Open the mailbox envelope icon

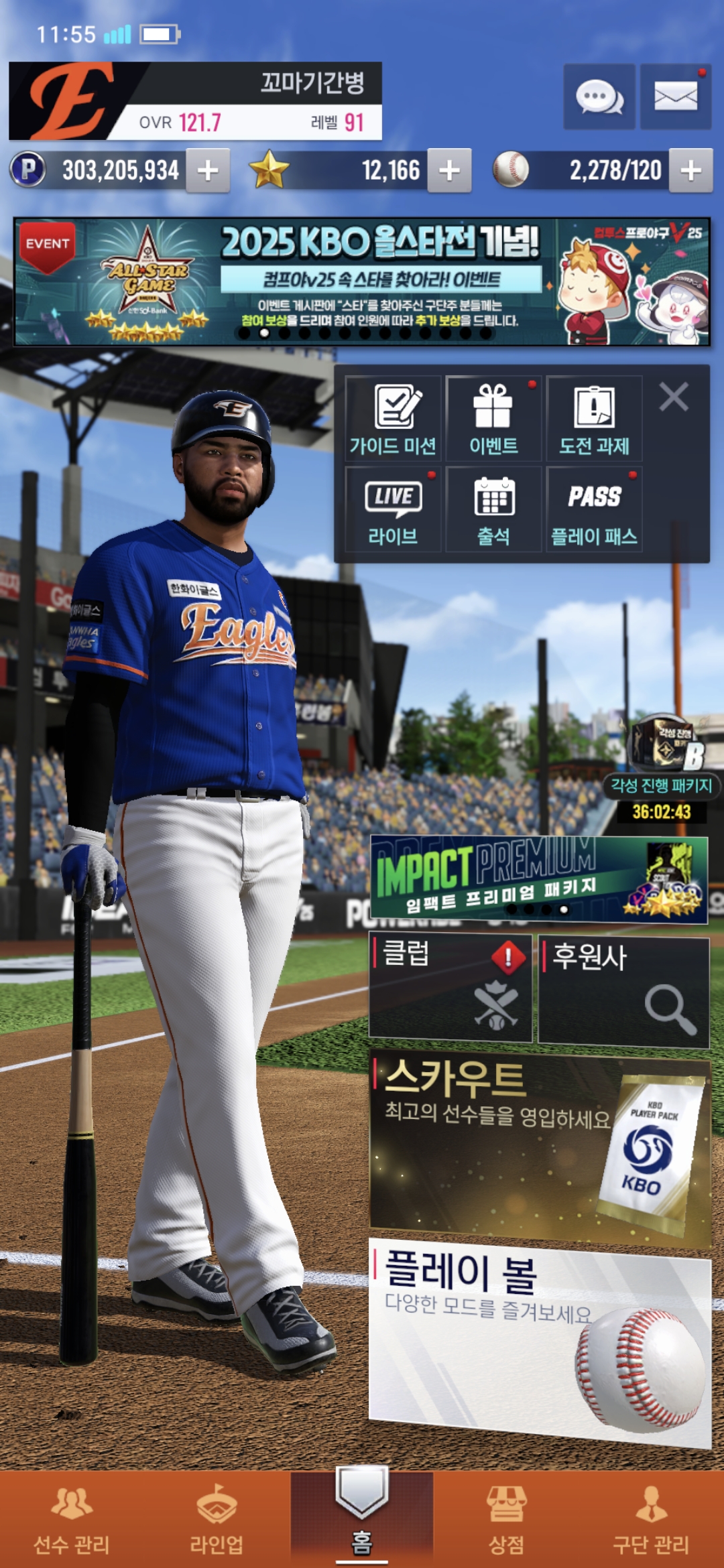point(675,97)
